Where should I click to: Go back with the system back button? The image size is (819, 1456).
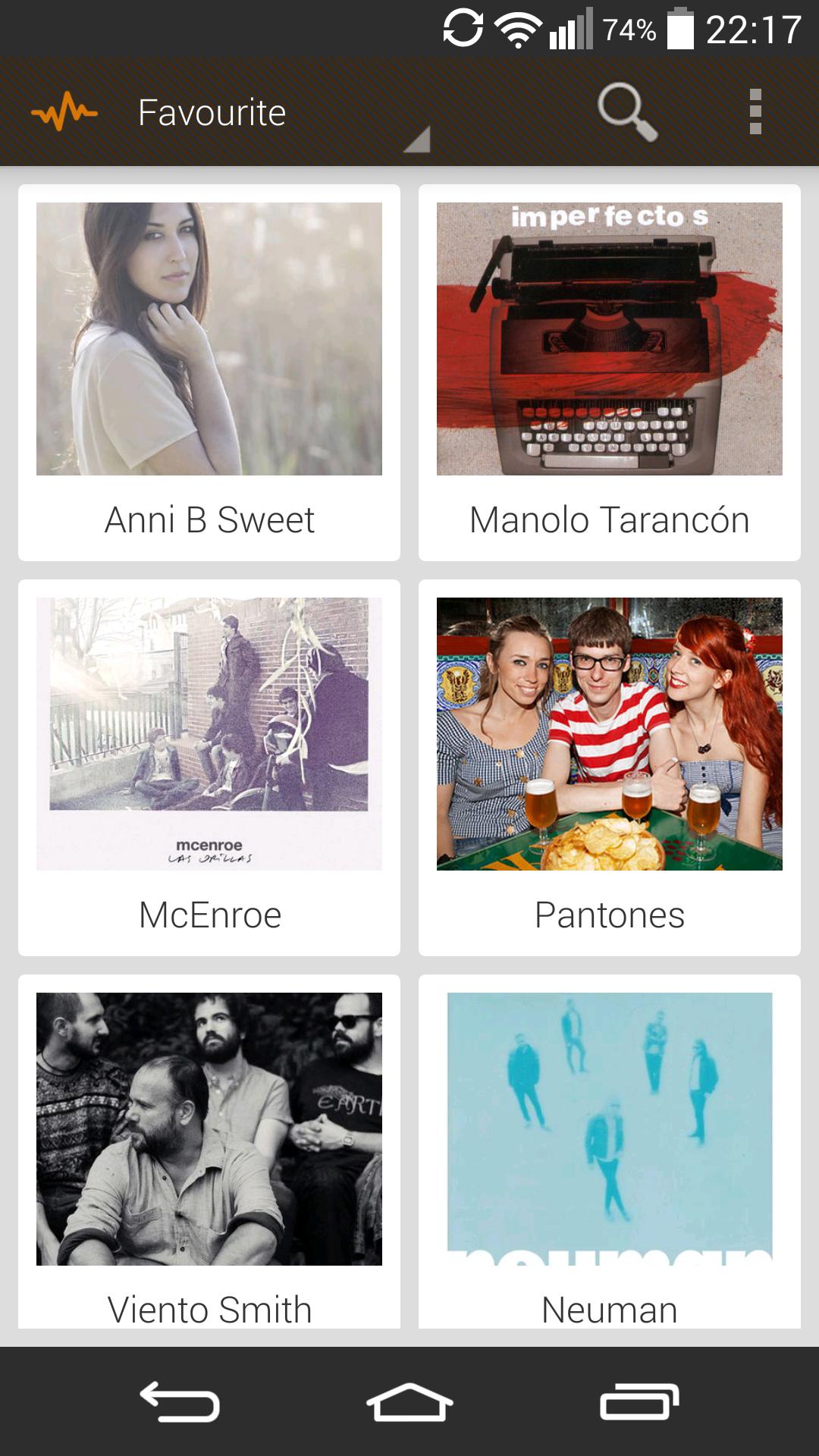point(180,1401)
